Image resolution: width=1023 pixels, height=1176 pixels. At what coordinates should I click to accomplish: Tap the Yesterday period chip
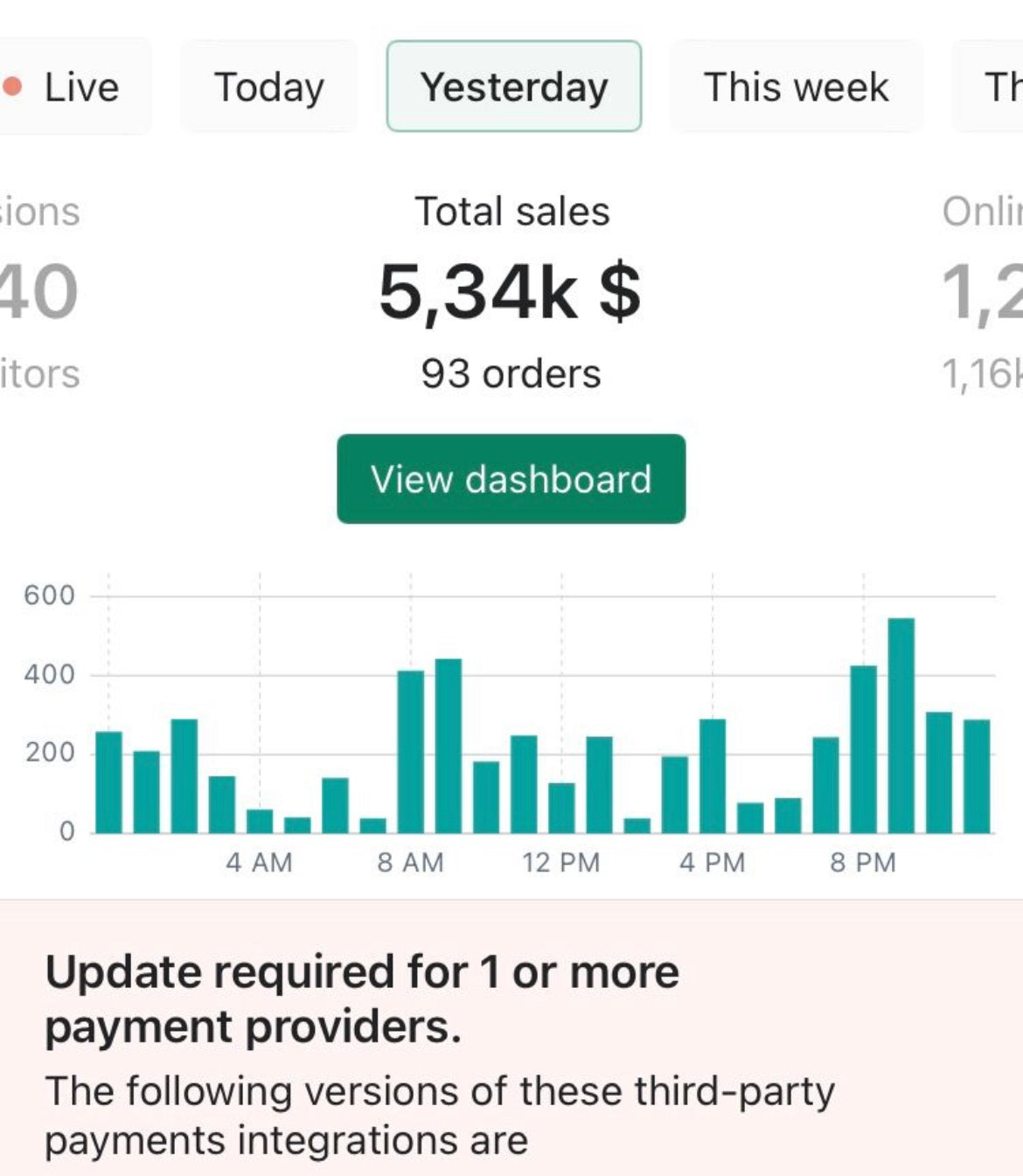(514, 87)
